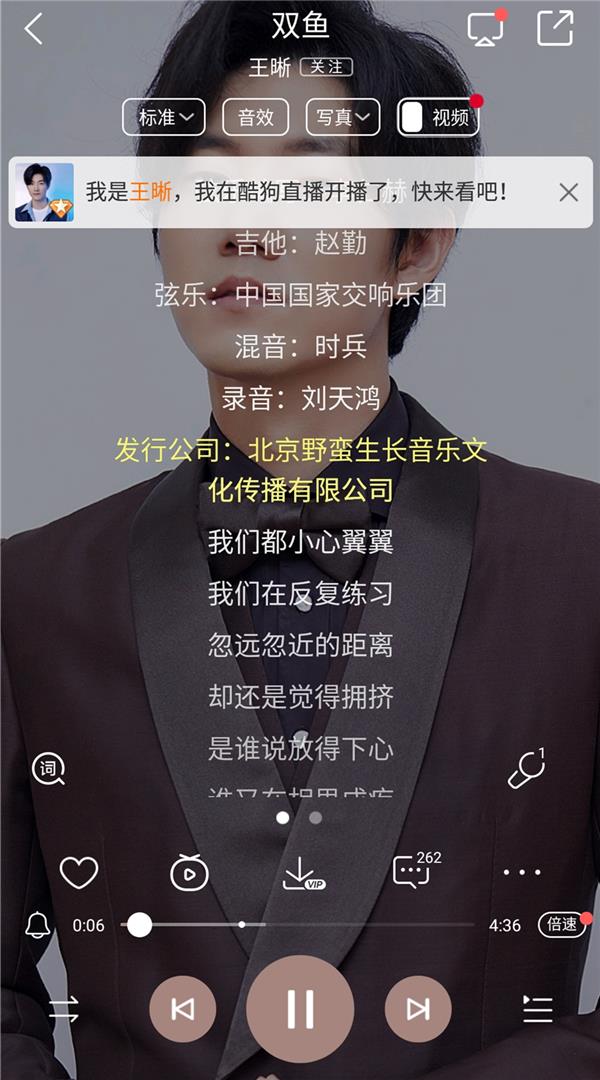Follow artist 王晰 with 关注
This screenshot has width=600, height=1080.
coord(326,67)
